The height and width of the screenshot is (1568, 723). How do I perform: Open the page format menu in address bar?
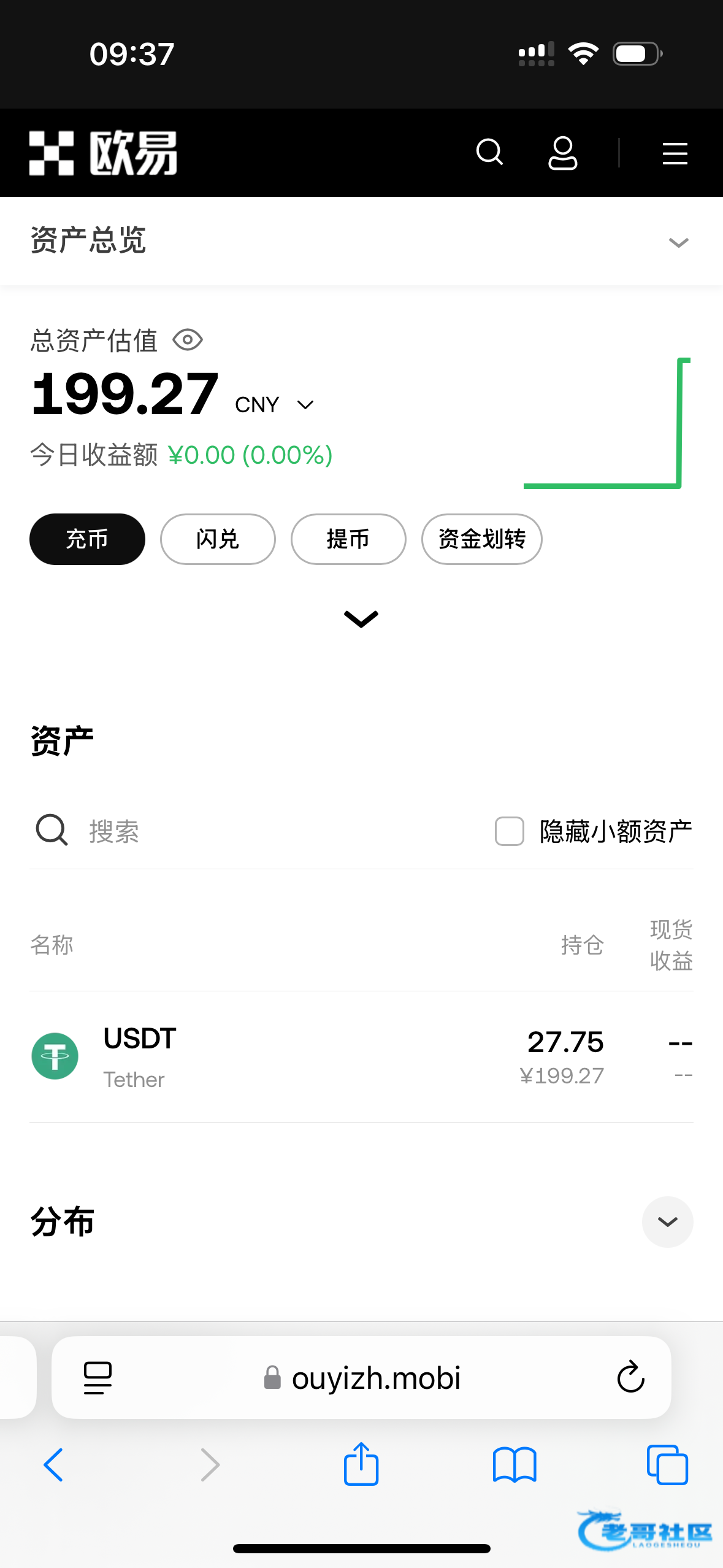coord(98,1377)
